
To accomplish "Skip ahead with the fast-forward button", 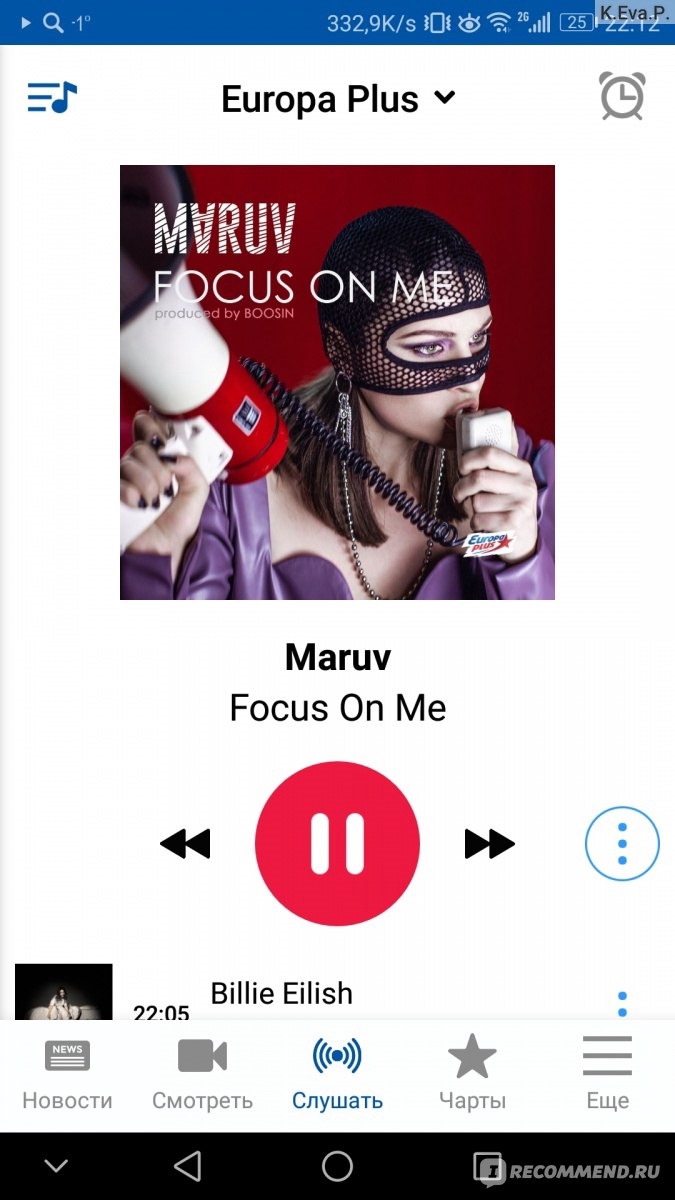I will [489, 844].
